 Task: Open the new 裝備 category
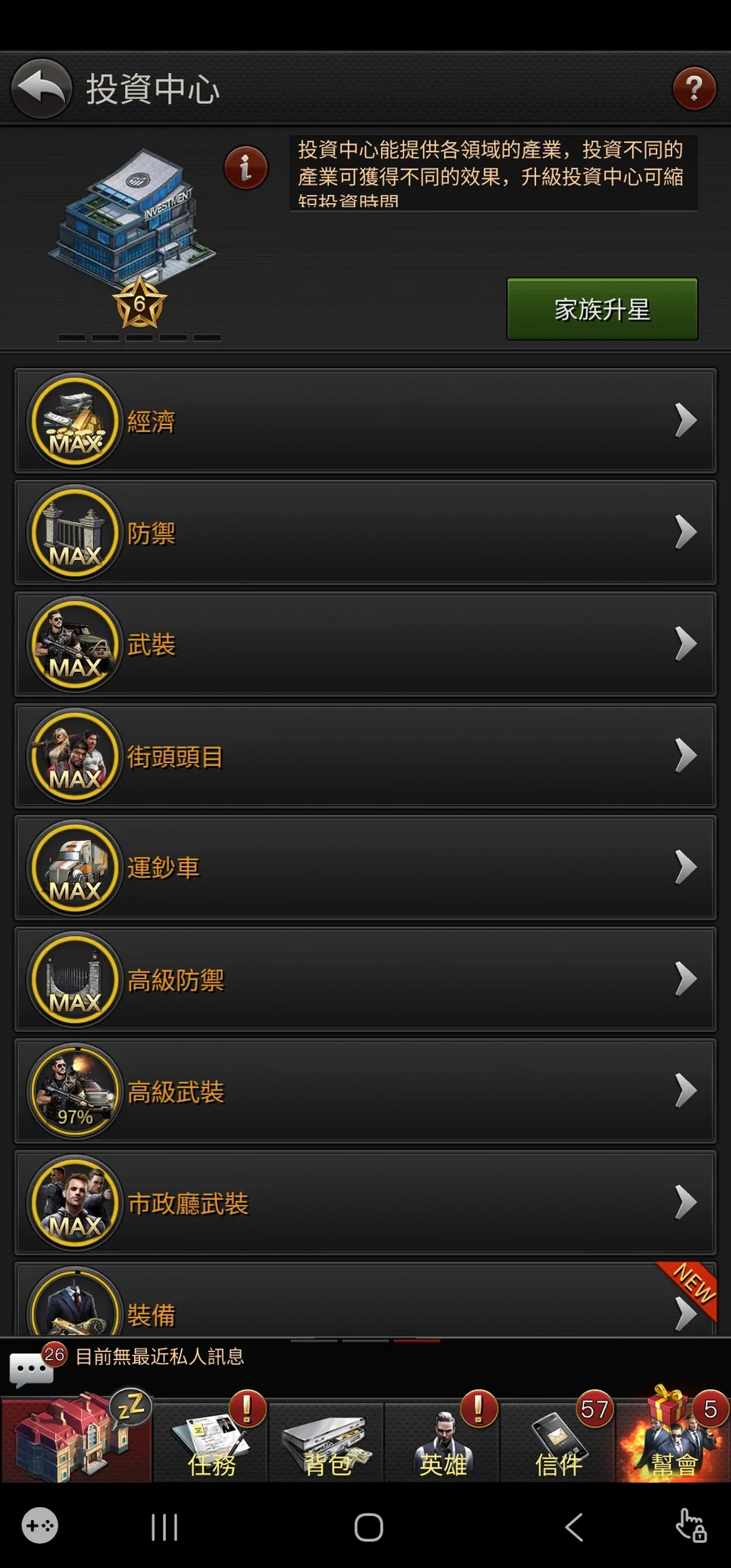(x=365, y=1304)
